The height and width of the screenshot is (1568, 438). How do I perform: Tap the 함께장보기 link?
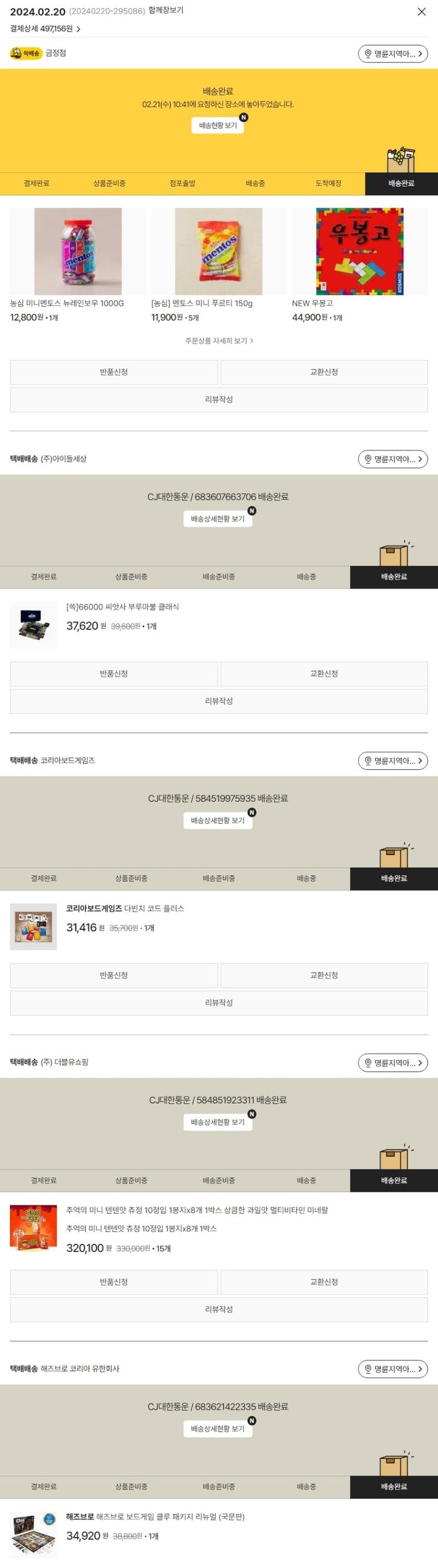(166, 10)
